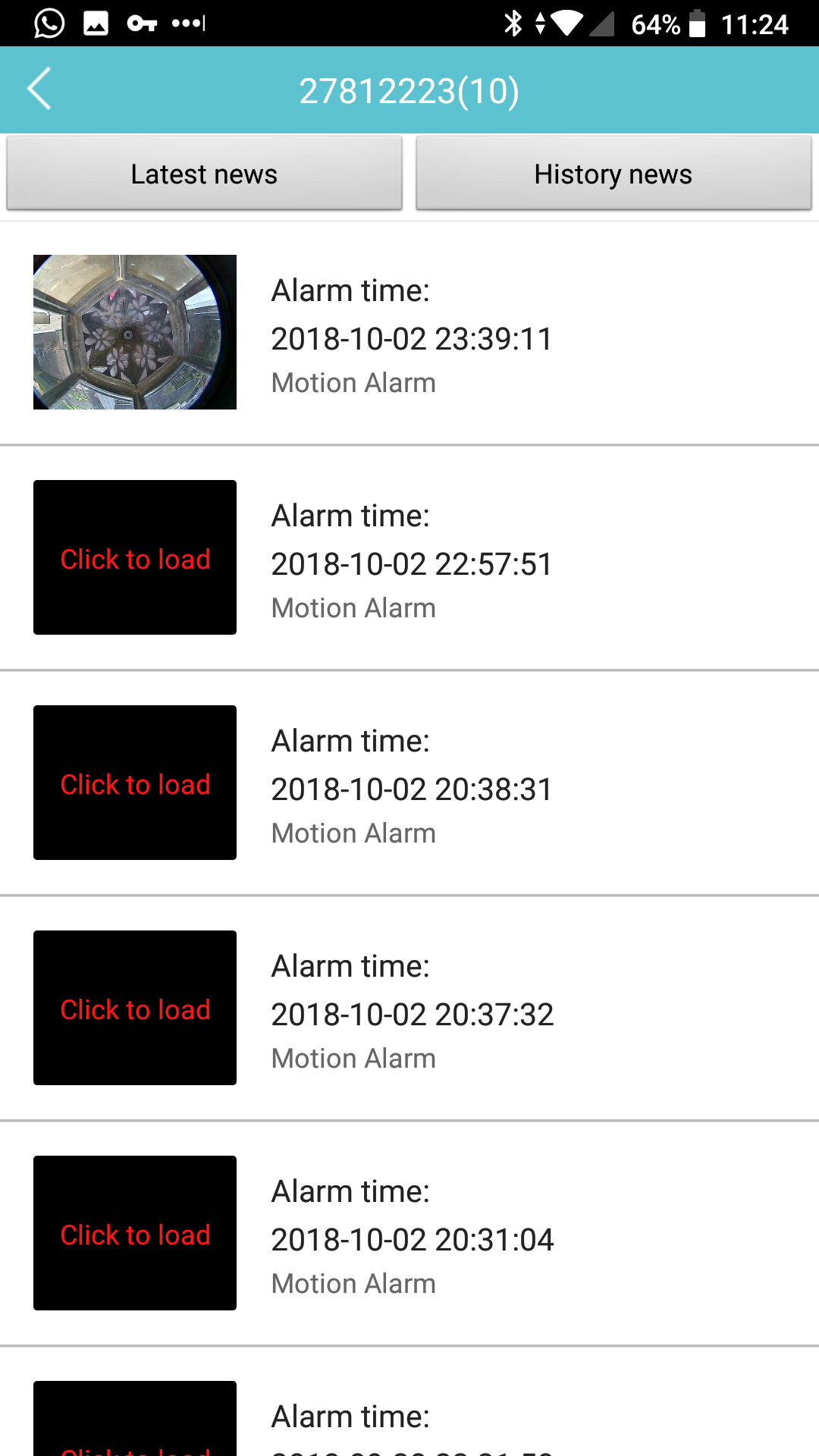Image resolution: width=819 pixels, height=1456 pixels.
Task: Switch to History news
Action: pos(613,174)
